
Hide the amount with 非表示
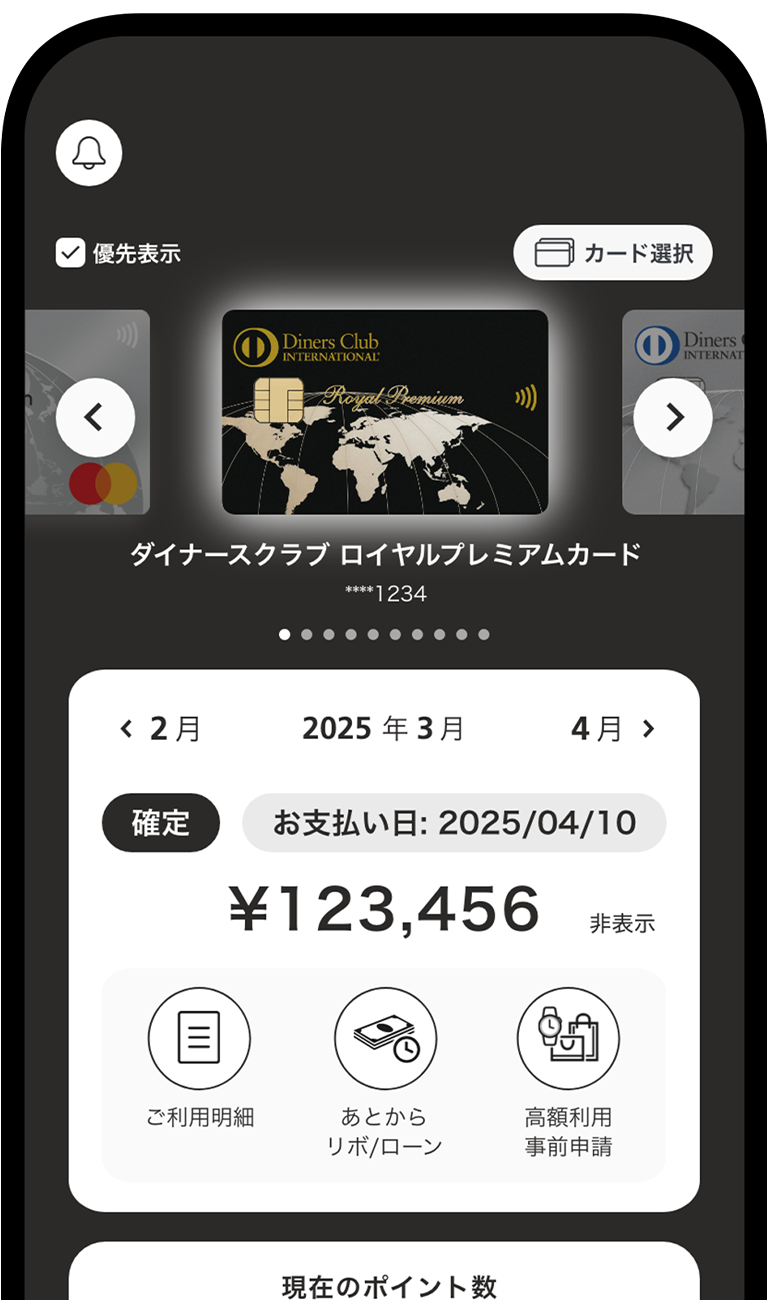(x=622, y=924)
